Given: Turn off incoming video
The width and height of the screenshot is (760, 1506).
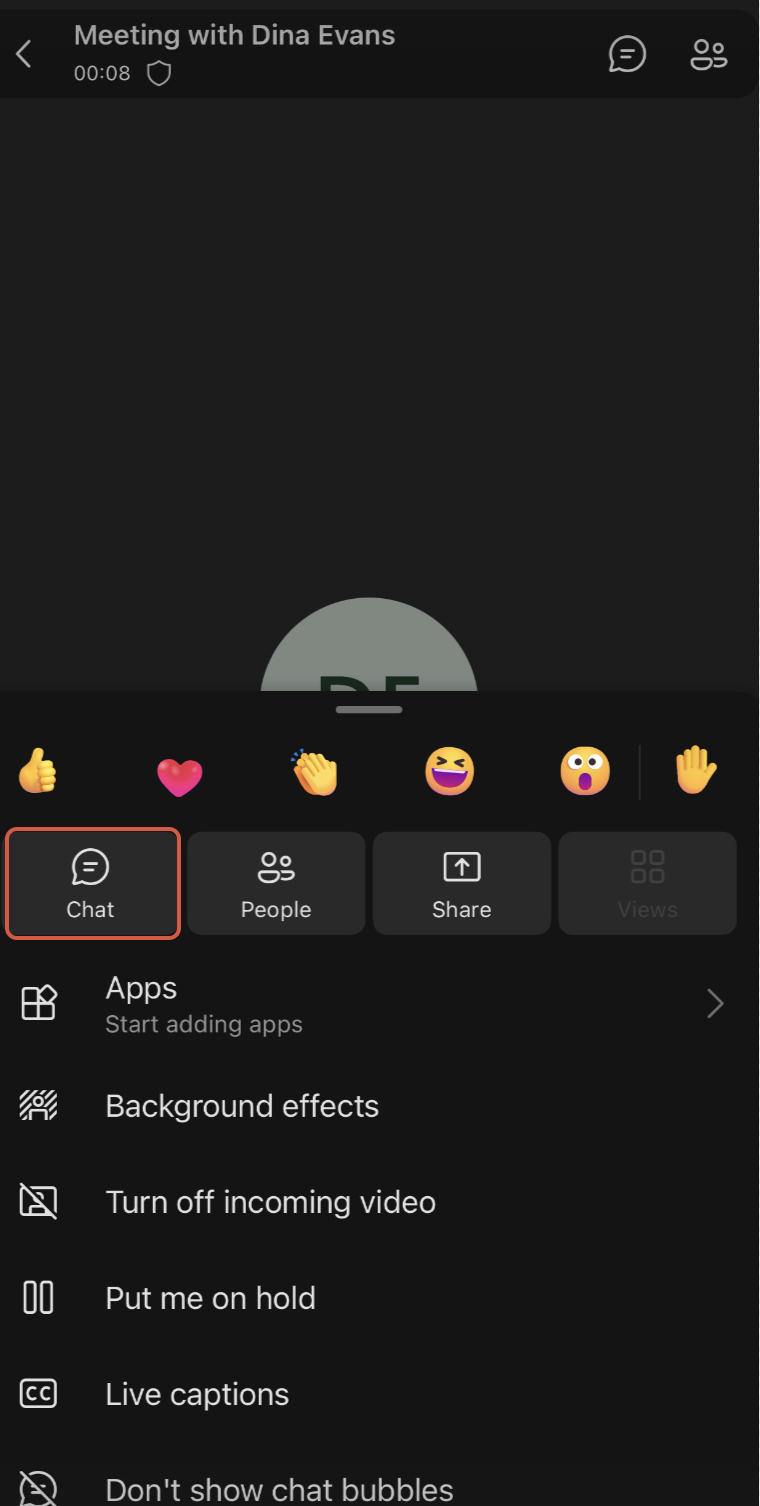Looking at the screenshot, I should pos(270,1202).
